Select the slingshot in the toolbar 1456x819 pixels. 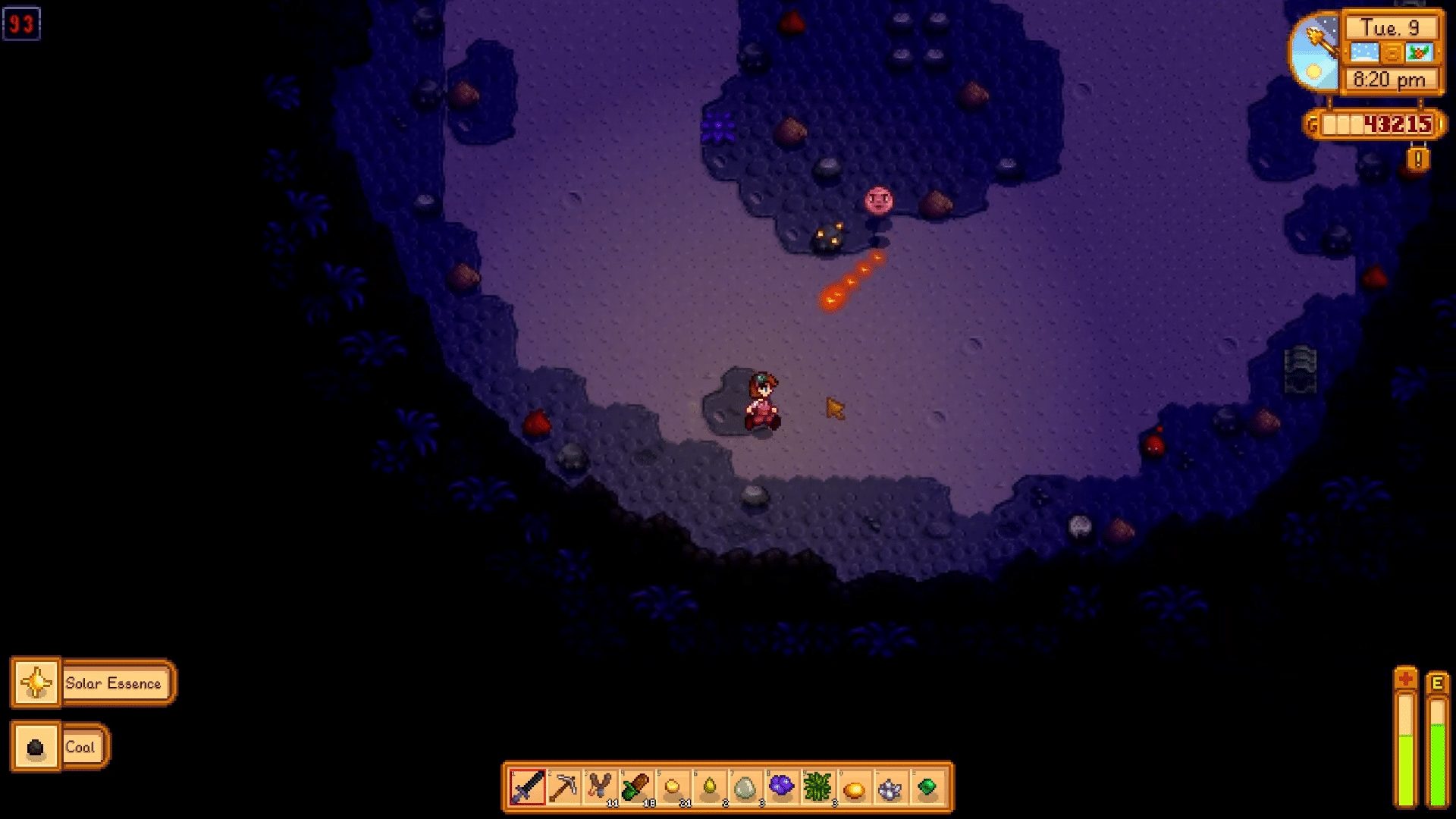pyautogui.click(x=600, y=787)
